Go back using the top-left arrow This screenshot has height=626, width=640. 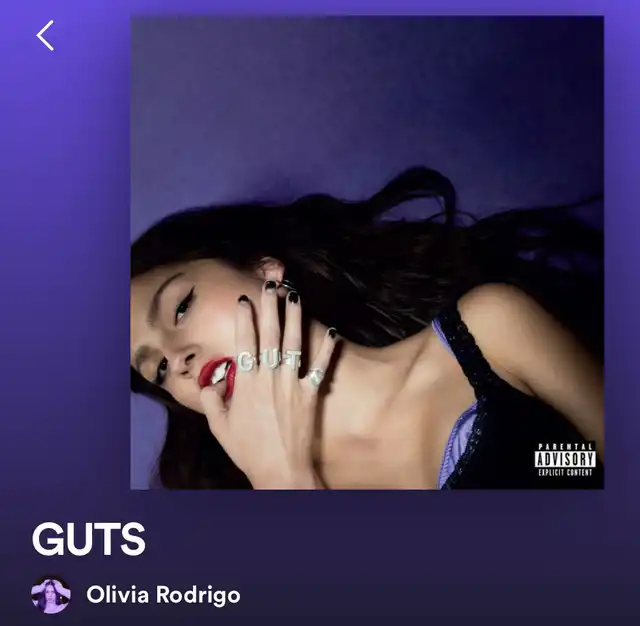coord(45,36)
